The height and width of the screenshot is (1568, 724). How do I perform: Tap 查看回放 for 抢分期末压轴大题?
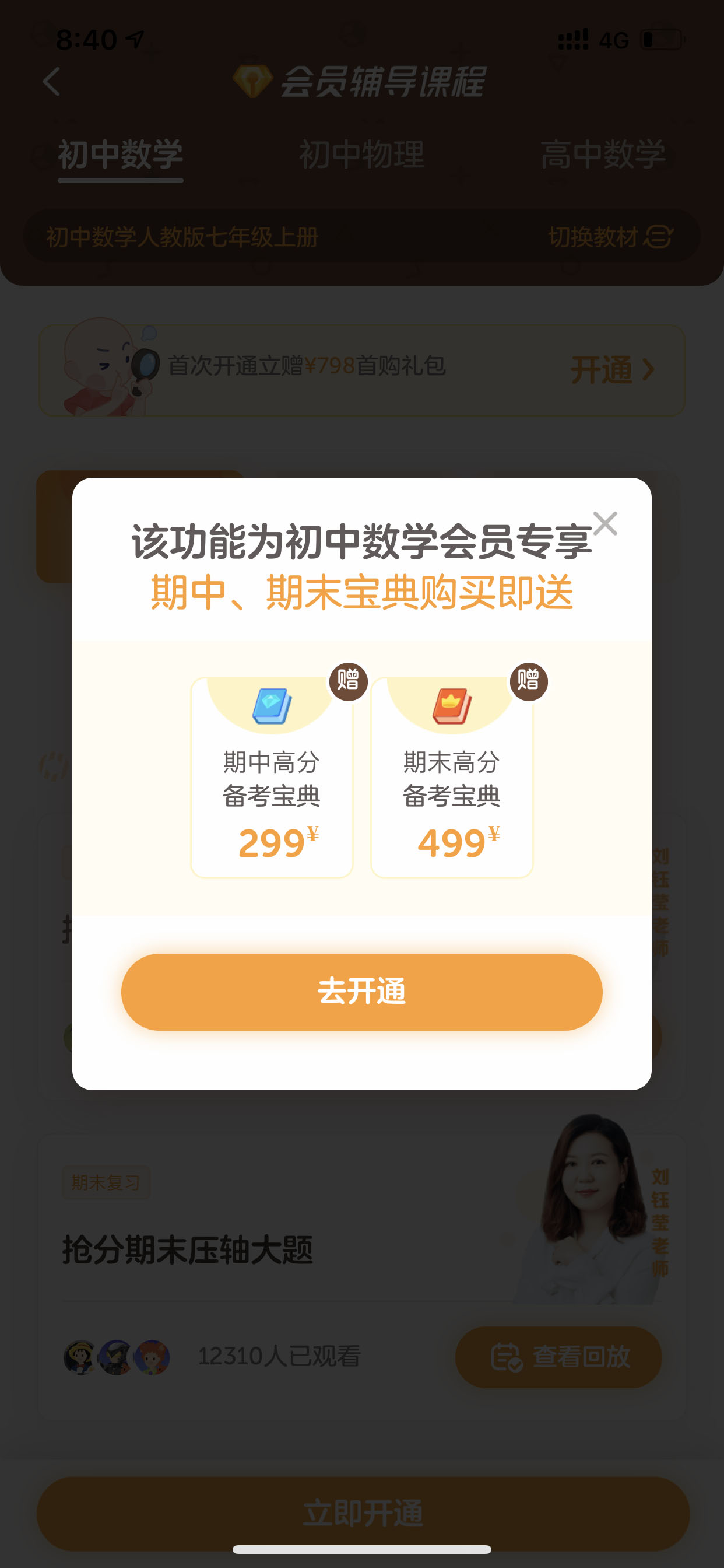[558, 1357]
